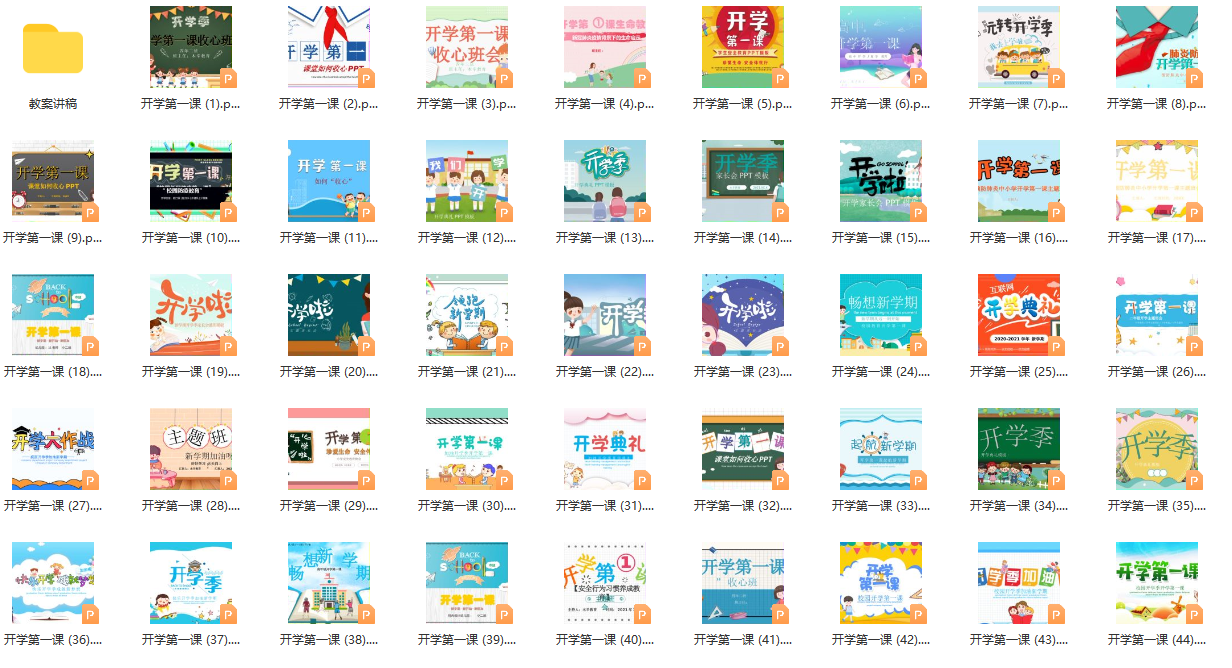Viewport: 1232px width, 668px height.
Task: Tap the 开学第一课 (8) file
Action: 1157,47
